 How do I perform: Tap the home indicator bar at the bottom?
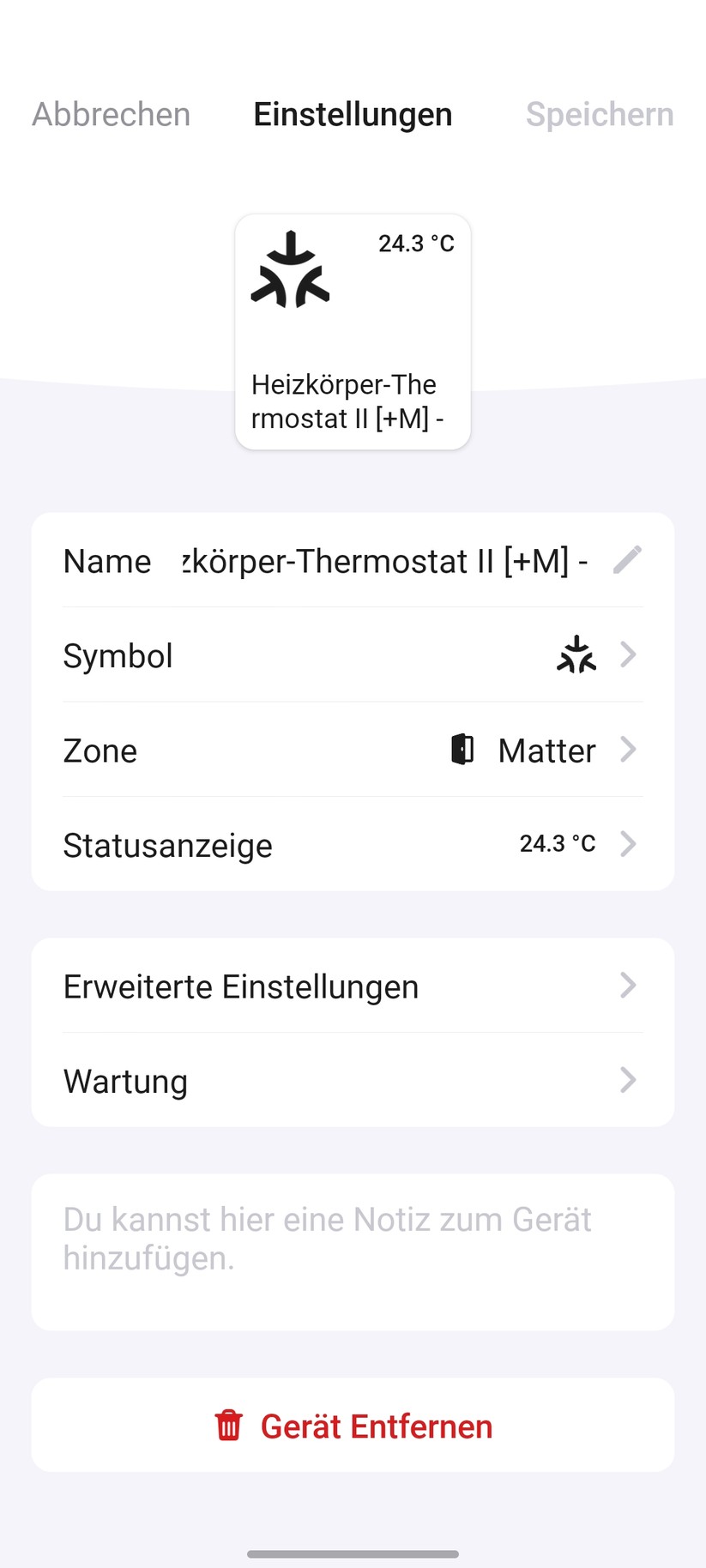[x=353, y=1555]
